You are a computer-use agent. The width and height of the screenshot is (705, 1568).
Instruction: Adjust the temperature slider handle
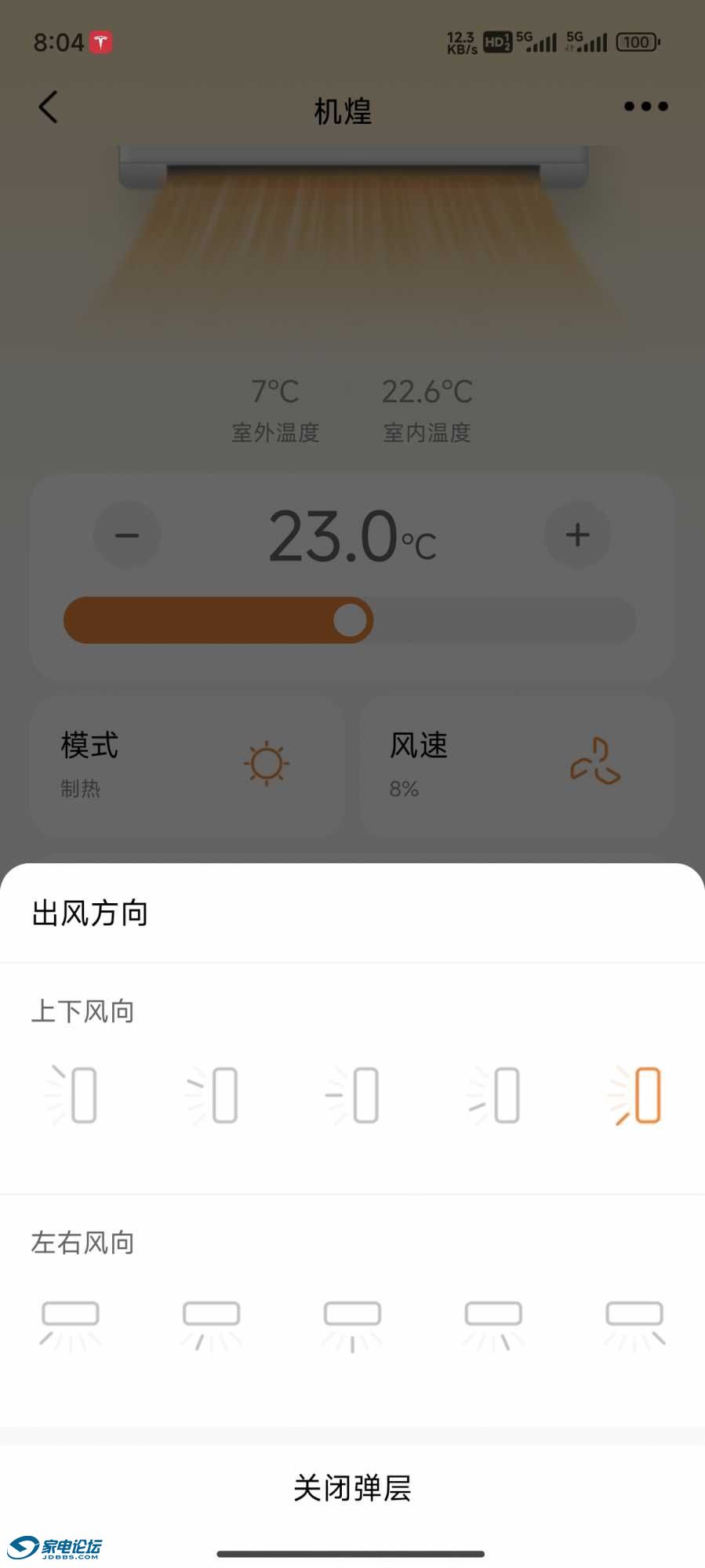[x=352, y=619]
